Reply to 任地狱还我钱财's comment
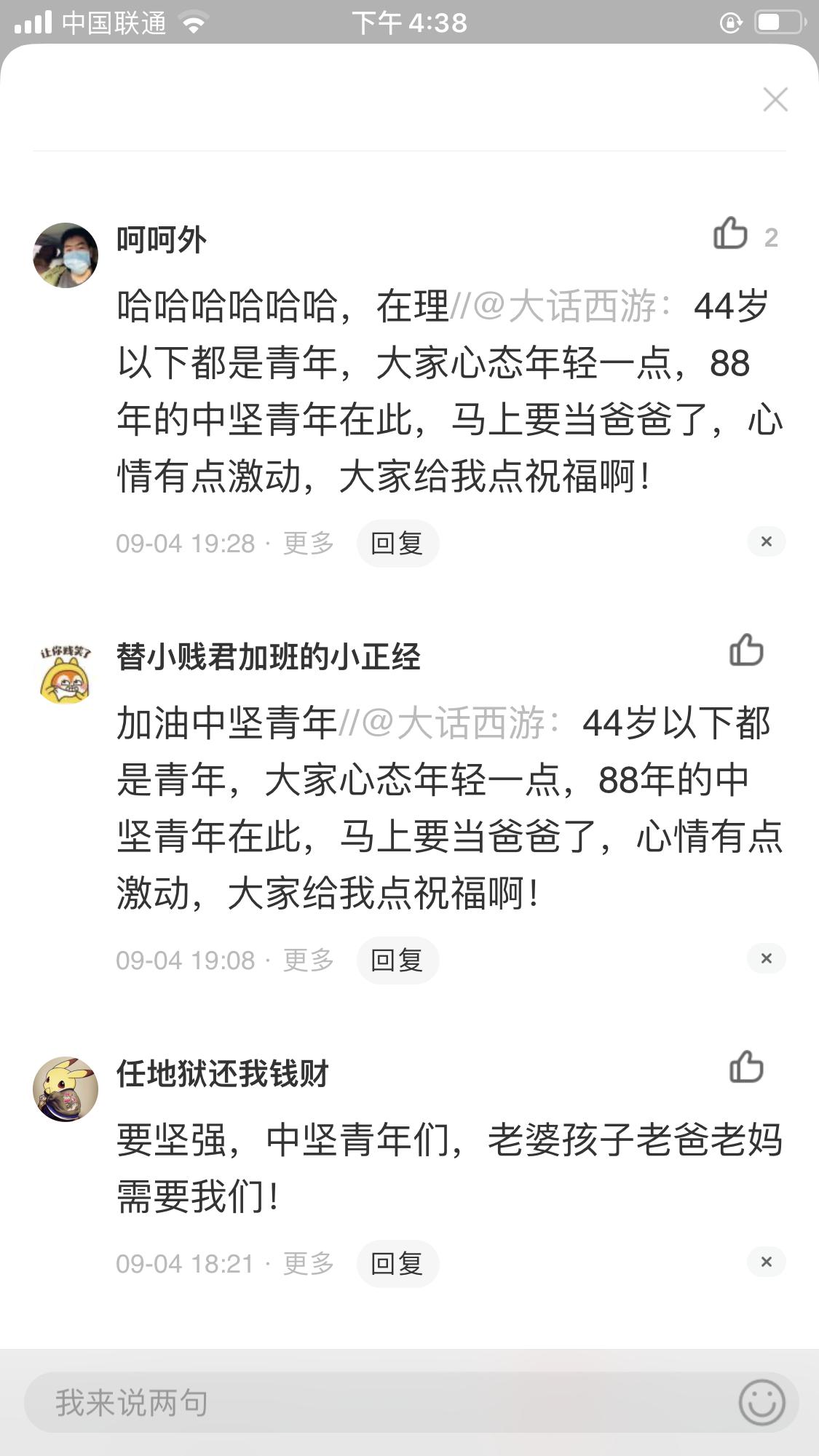Image resolution: width=819 pixels, height=1456 pixels. tap(397, 1264)
